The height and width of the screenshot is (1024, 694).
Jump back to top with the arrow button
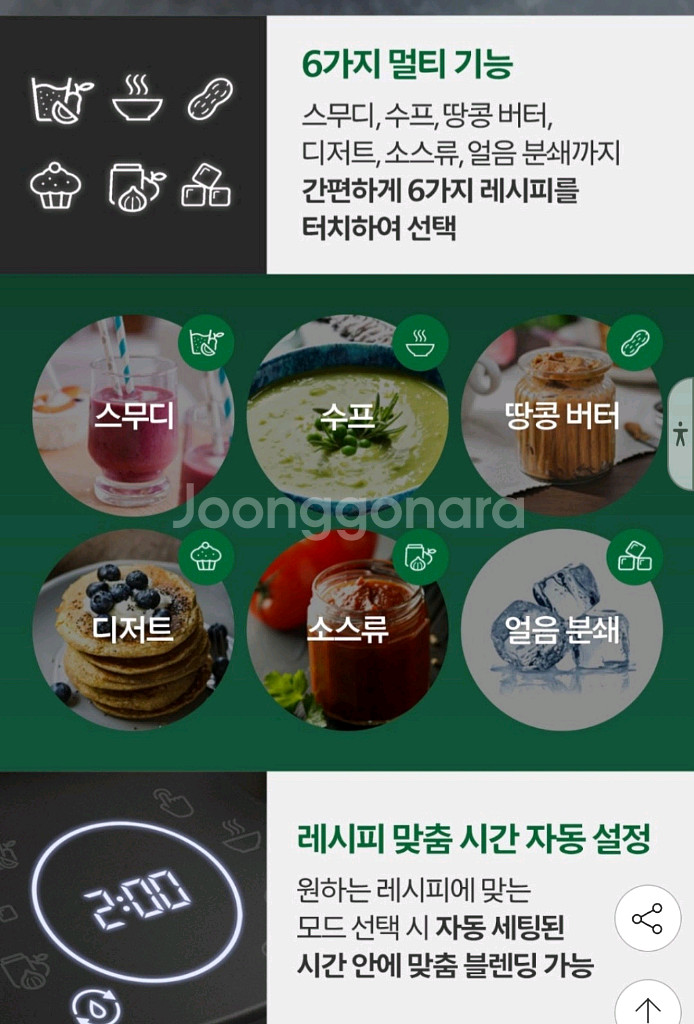[647, 1006]
